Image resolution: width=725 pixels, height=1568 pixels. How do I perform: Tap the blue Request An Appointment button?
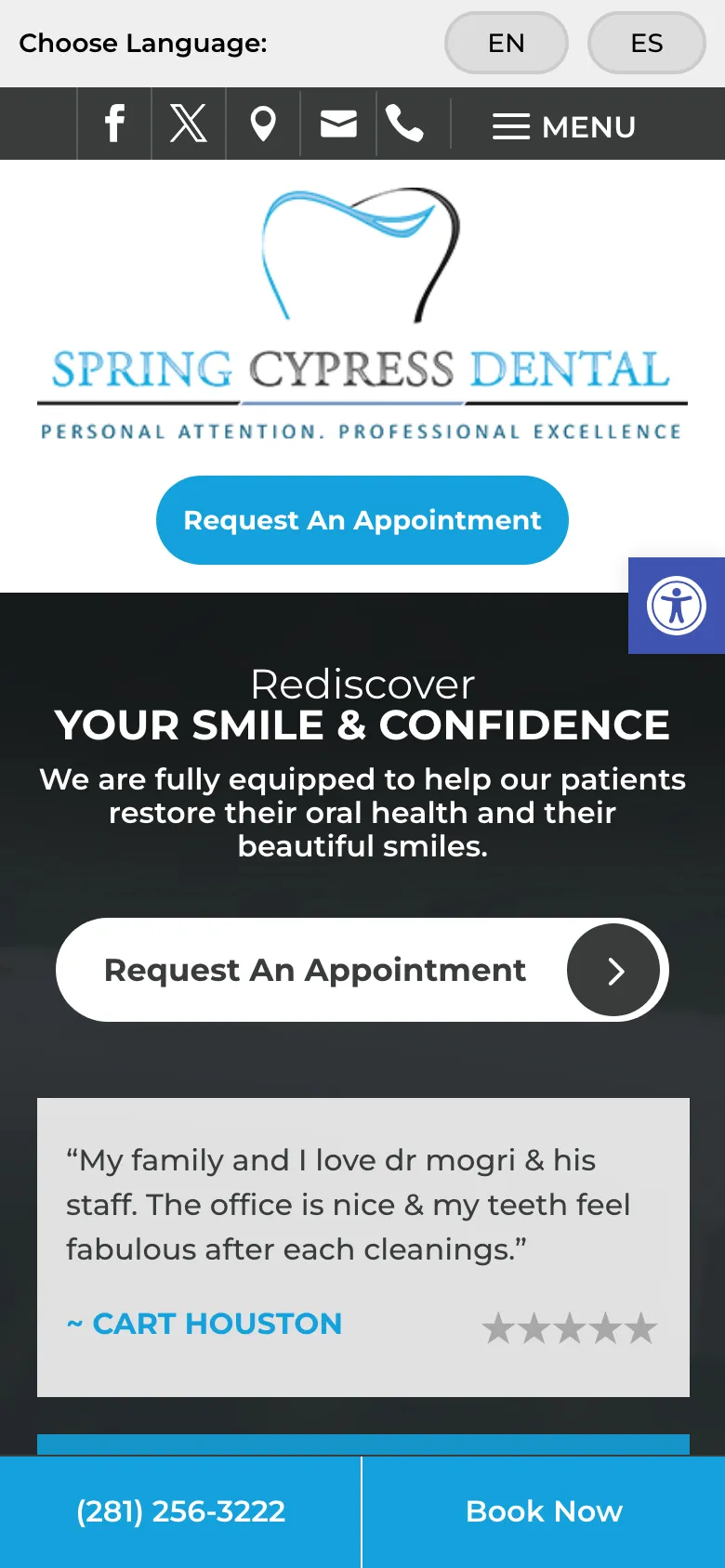362,520
